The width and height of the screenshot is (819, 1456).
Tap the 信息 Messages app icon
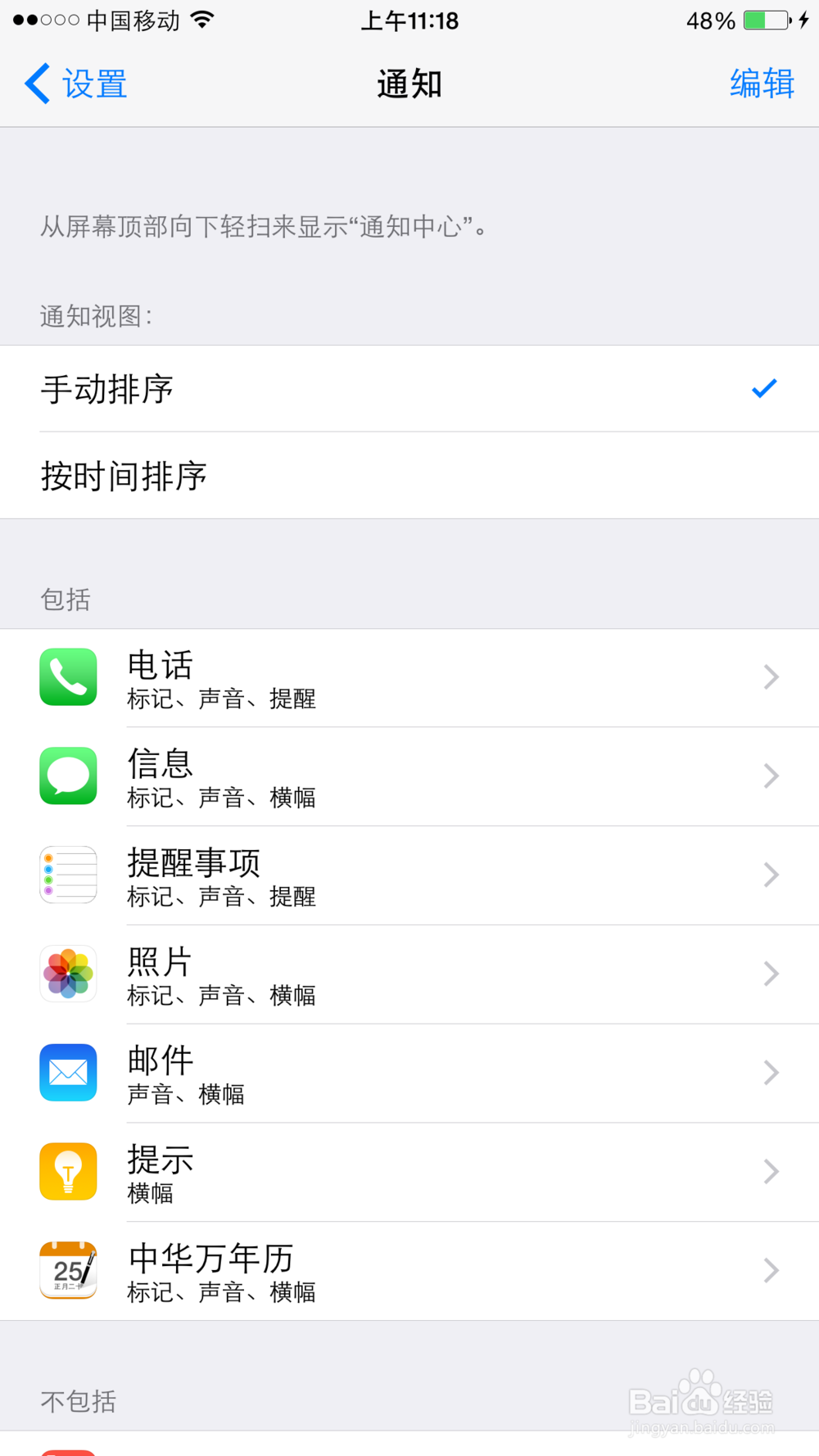point(68,776)
